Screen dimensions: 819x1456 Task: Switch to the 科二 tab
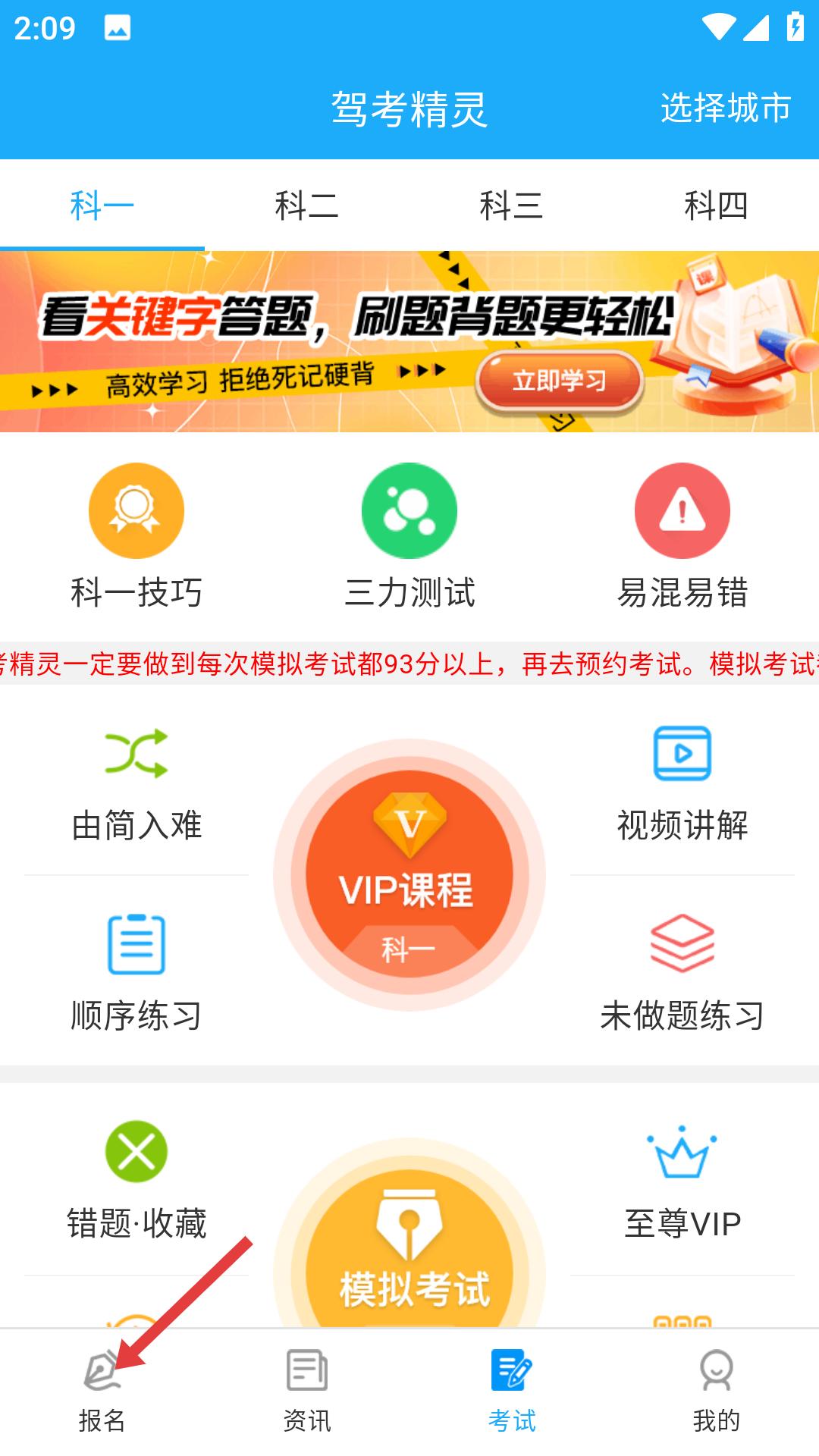point(307,205)
